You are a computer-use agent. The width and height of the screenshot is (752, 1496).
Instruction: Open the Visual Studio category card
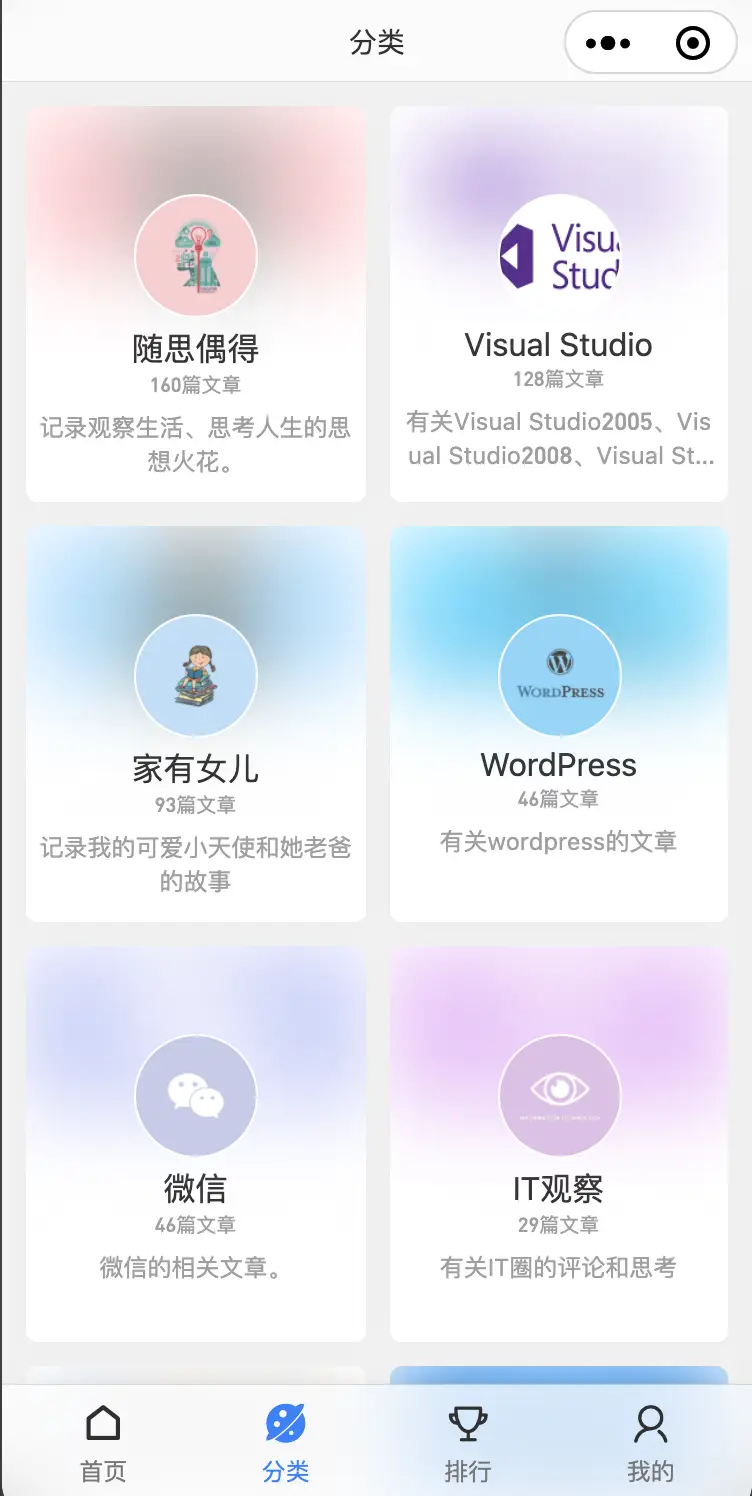click(x=558, y=304)
